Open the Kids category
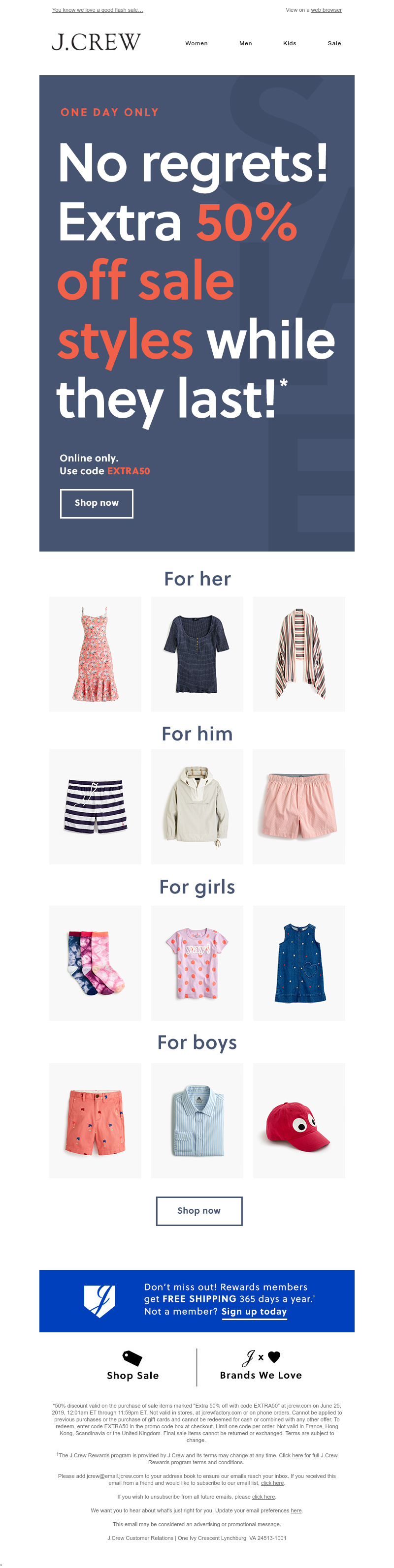This screenshot has width=394, height=1568. [289, 44]
